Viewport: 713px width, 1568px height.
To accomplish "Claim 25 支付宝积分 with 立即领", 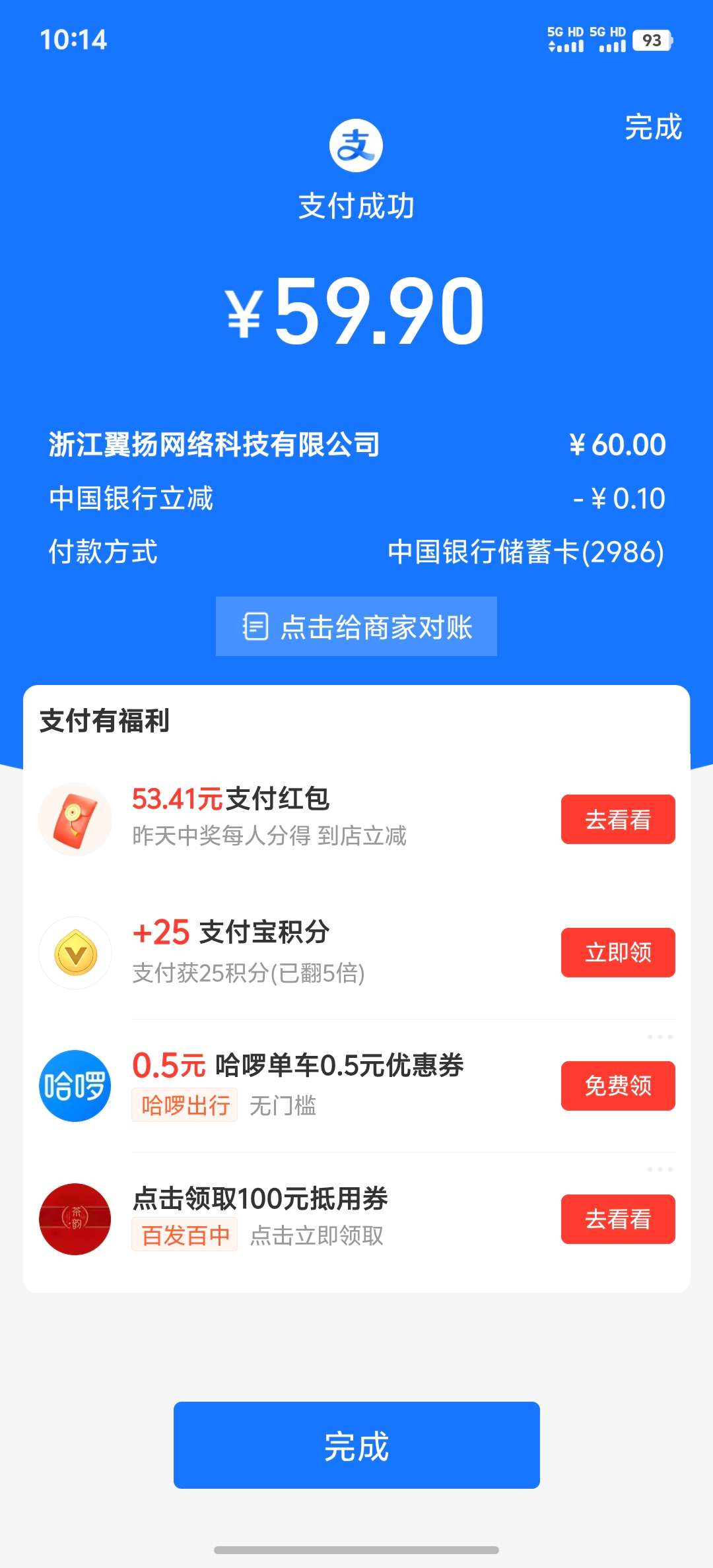I will pos(618,952).
